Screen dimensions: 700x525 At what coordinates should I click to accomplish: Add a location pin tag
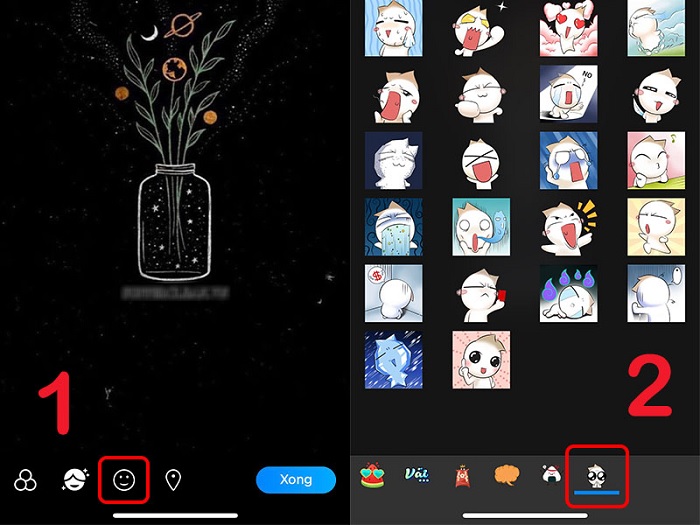[x=174, y=481]
